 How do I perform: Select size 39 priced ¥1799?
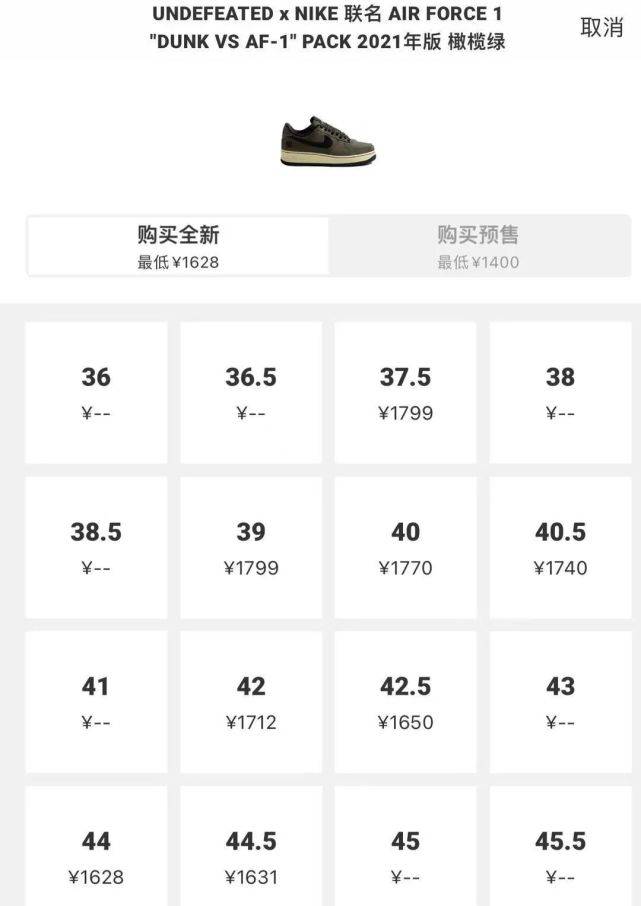(x=251, y=548)
